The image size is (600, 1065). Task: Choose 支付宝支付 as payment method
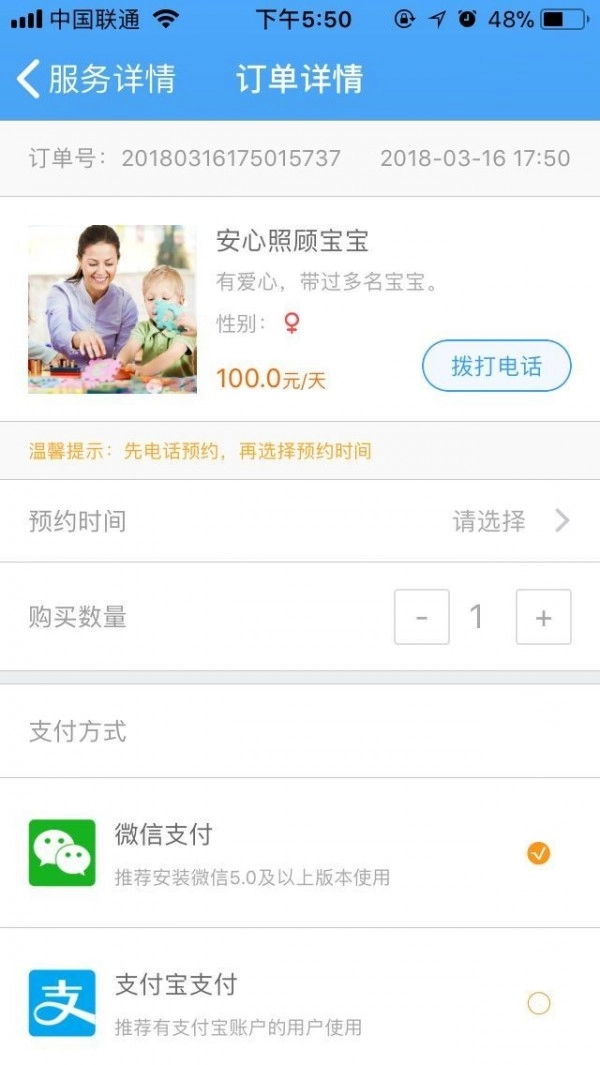pos(538,1003)
